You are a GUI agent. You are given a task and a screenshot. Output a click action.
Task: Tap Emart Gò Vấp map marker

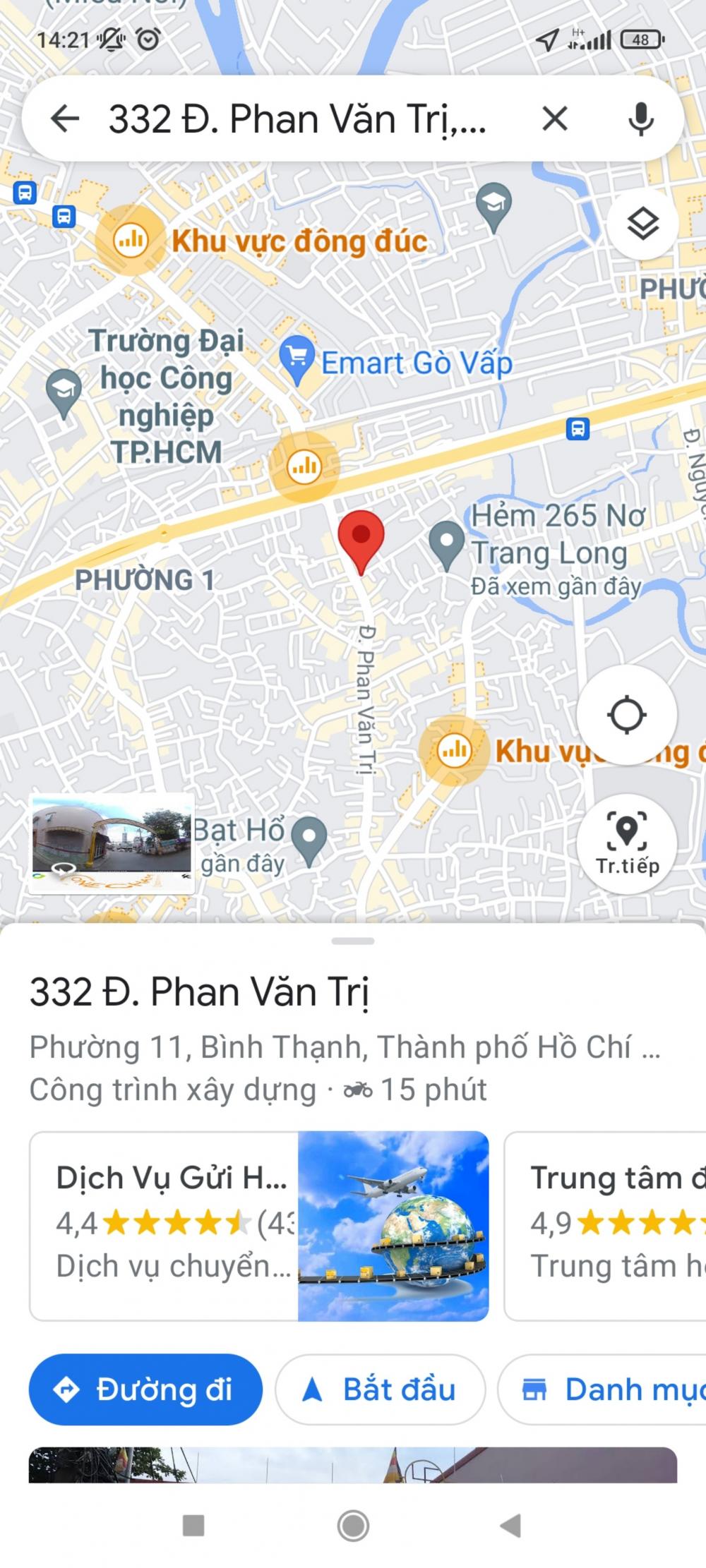point(297,360)
